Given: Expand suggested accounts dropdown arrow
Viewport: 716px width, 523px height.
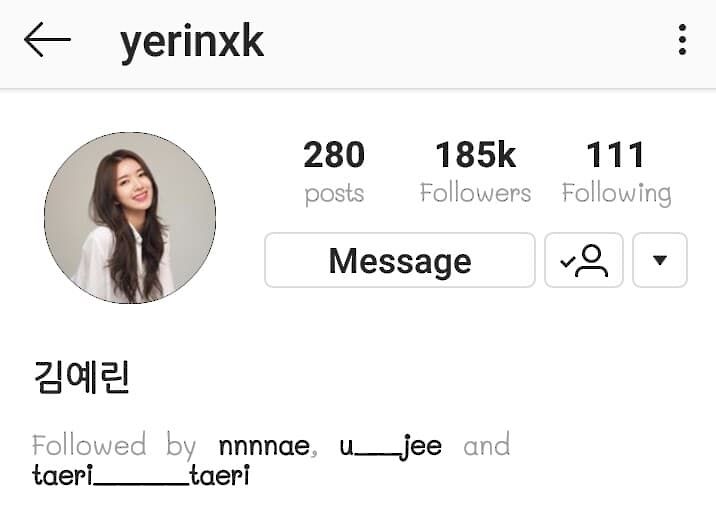Looking at the screenshot, I should coord(660,261).
